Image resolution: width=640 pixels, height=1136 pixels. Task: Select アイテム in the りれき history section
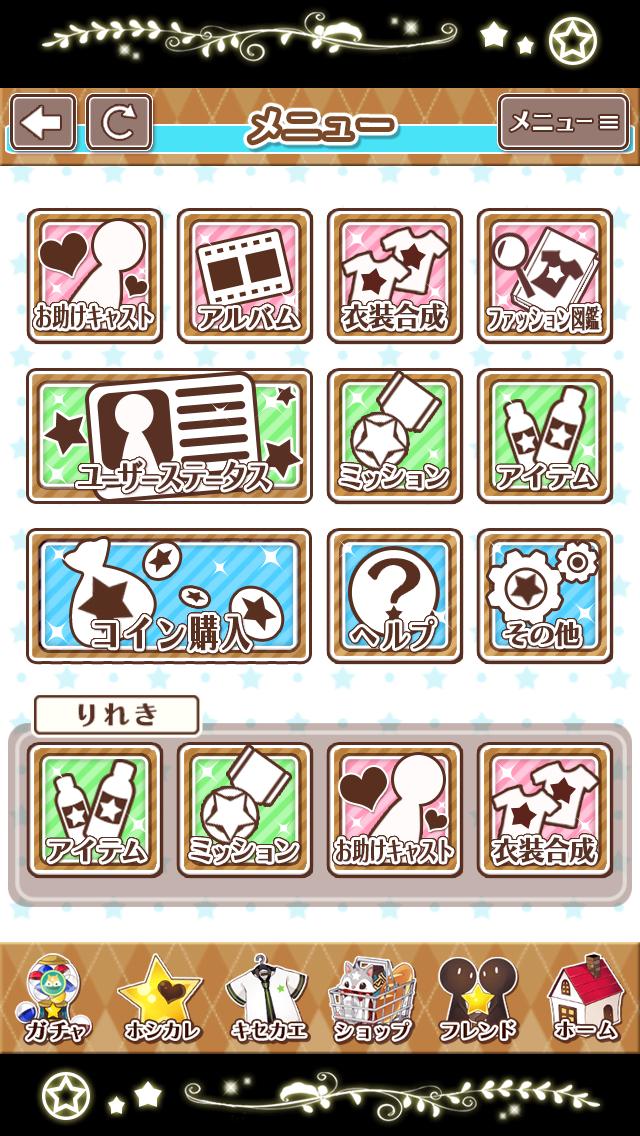(x=95, y=810)
